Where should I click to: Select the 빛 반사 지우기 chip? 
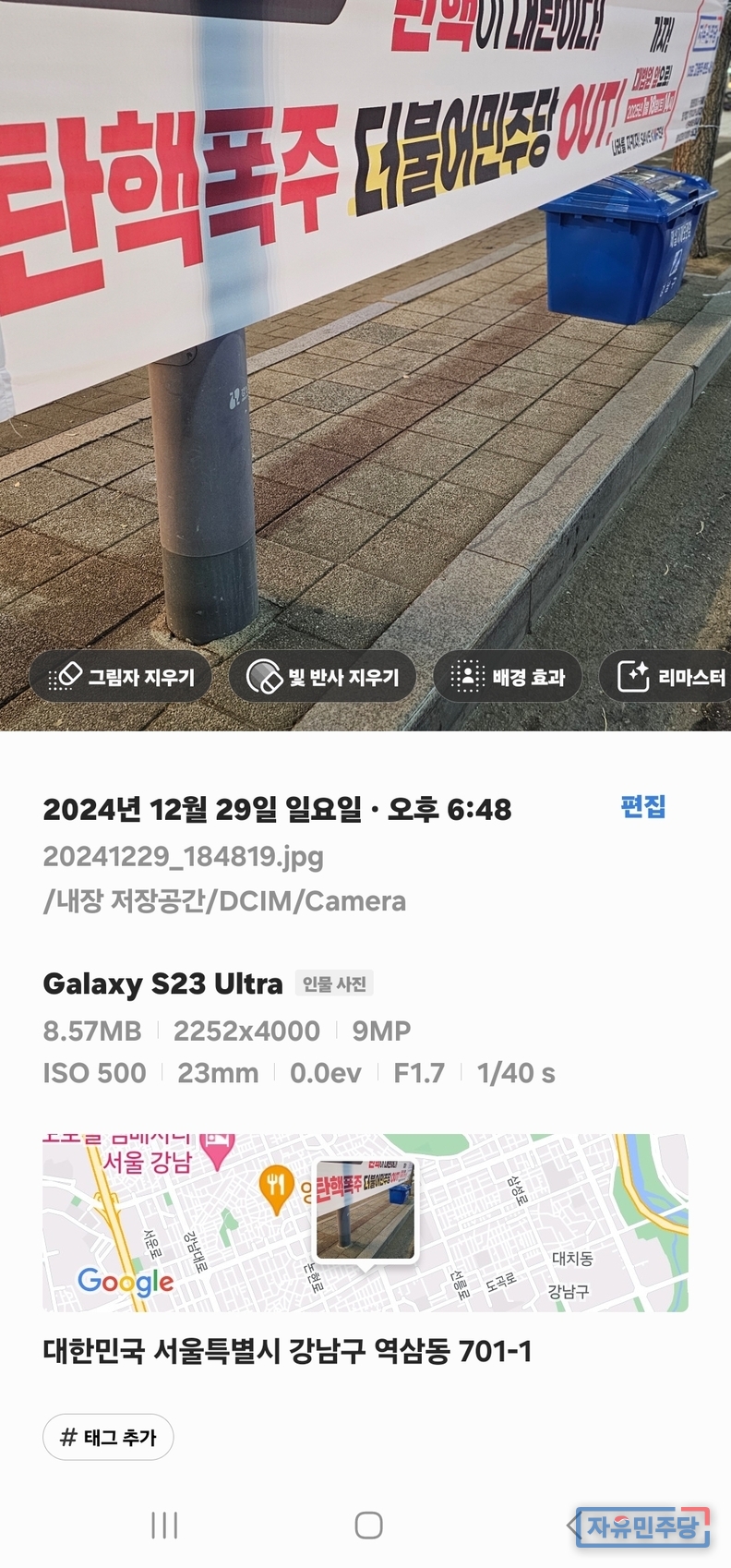click(323, 677)
